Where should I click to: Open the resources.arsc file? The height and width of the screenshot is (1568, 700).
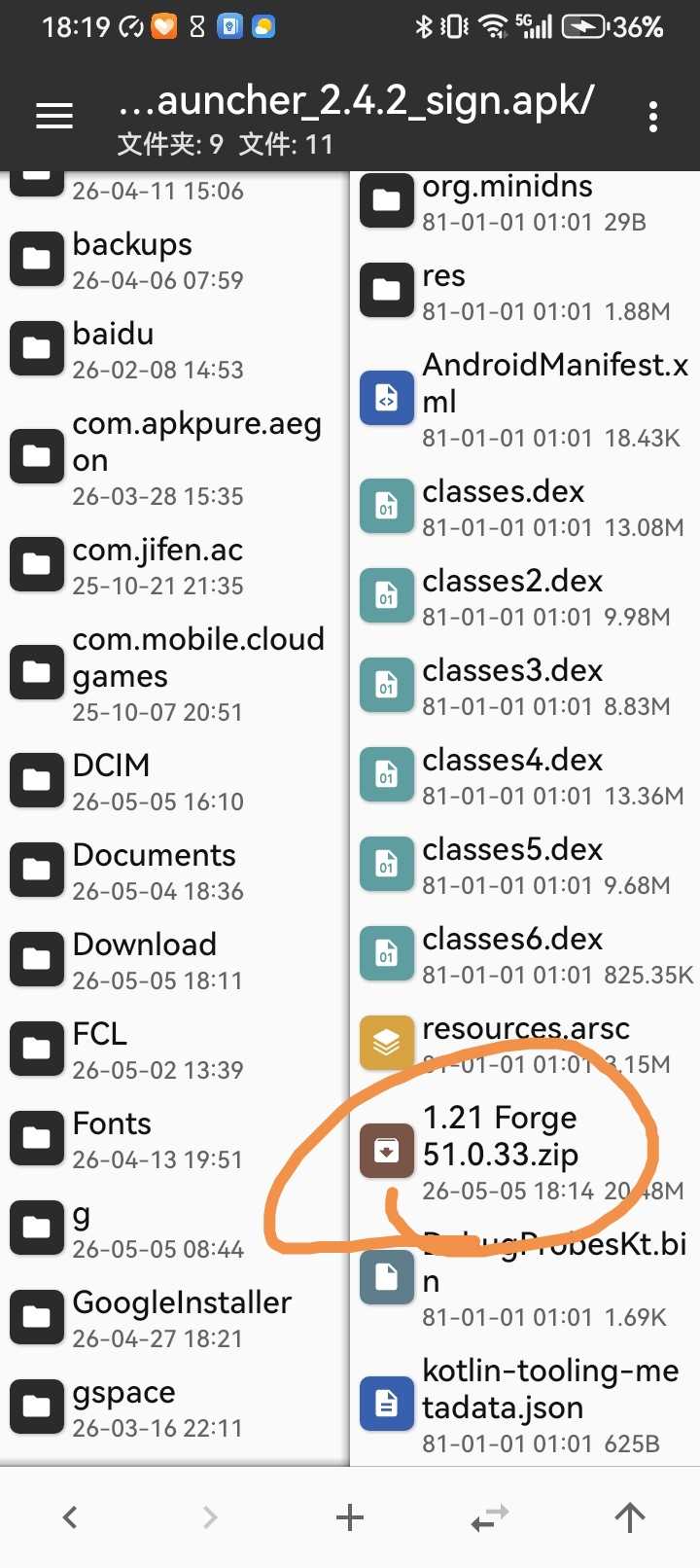[x=525, y=1045]
